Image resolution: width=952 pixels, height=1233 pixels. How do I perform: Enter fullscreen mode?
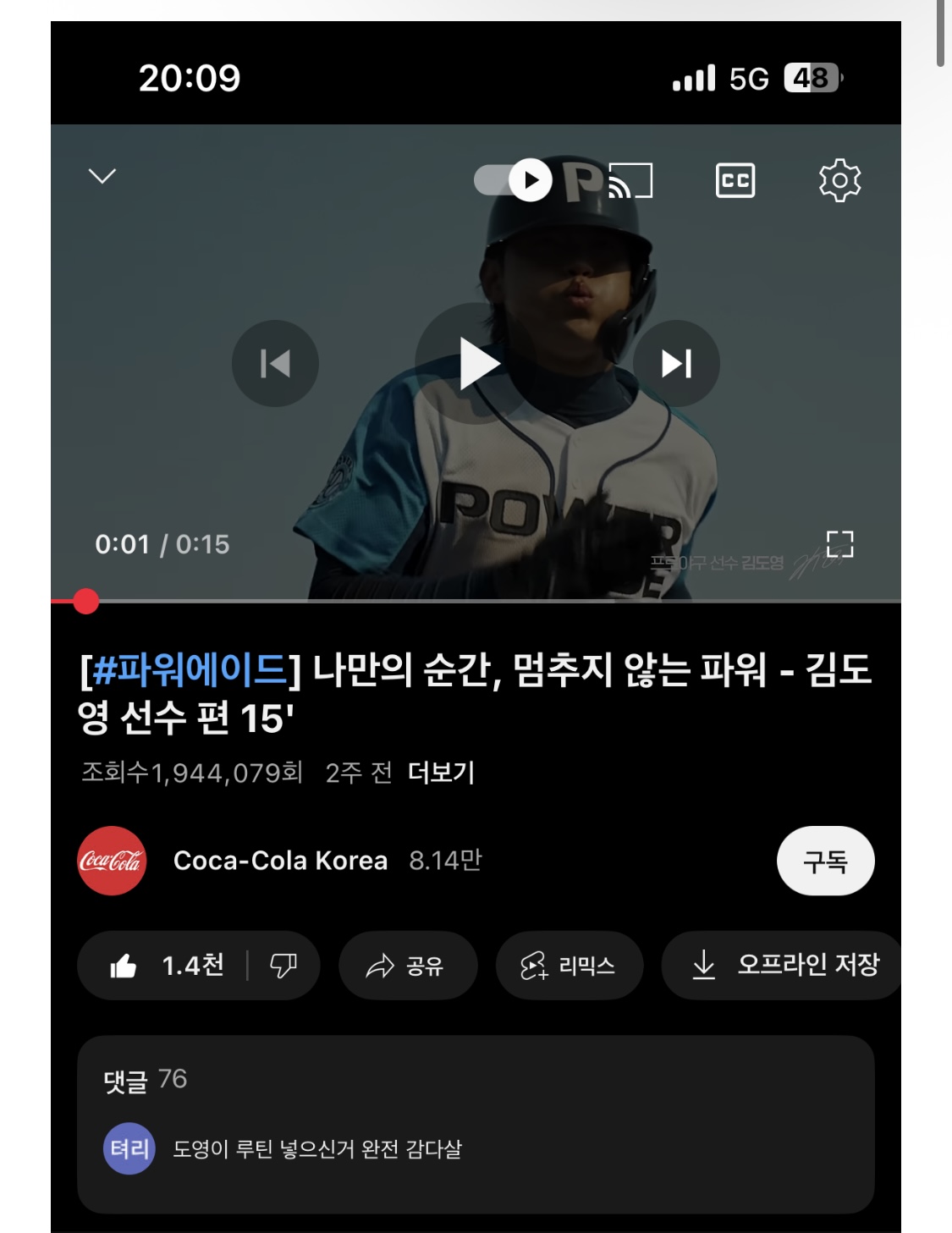tap(839, 544)
